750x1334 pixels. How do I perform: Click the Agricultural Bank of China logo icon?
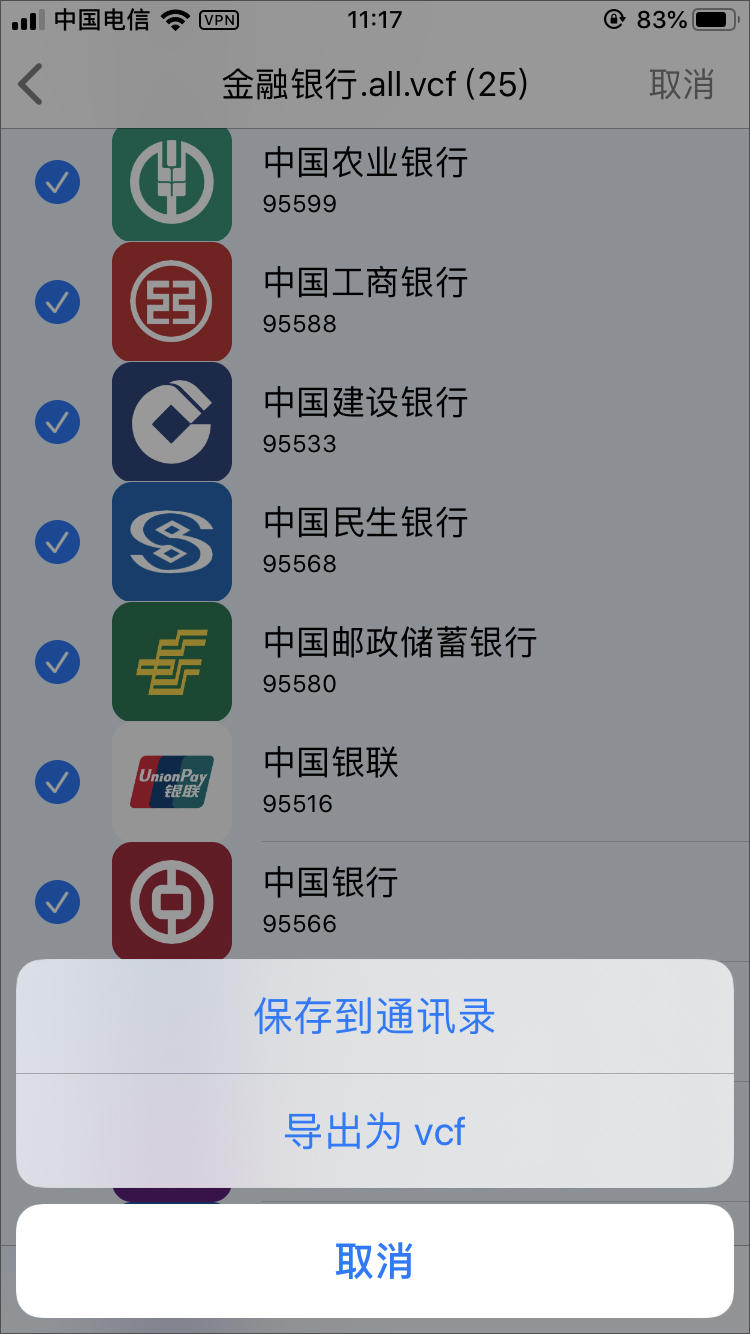[x=171, y=182]
